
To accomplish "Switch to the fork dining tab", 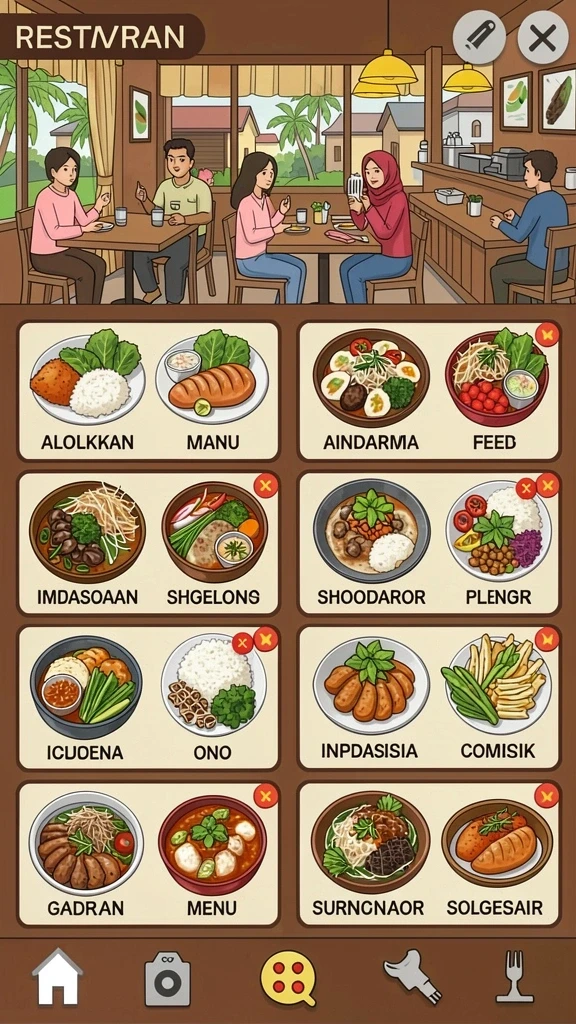I will coord(515,976).
